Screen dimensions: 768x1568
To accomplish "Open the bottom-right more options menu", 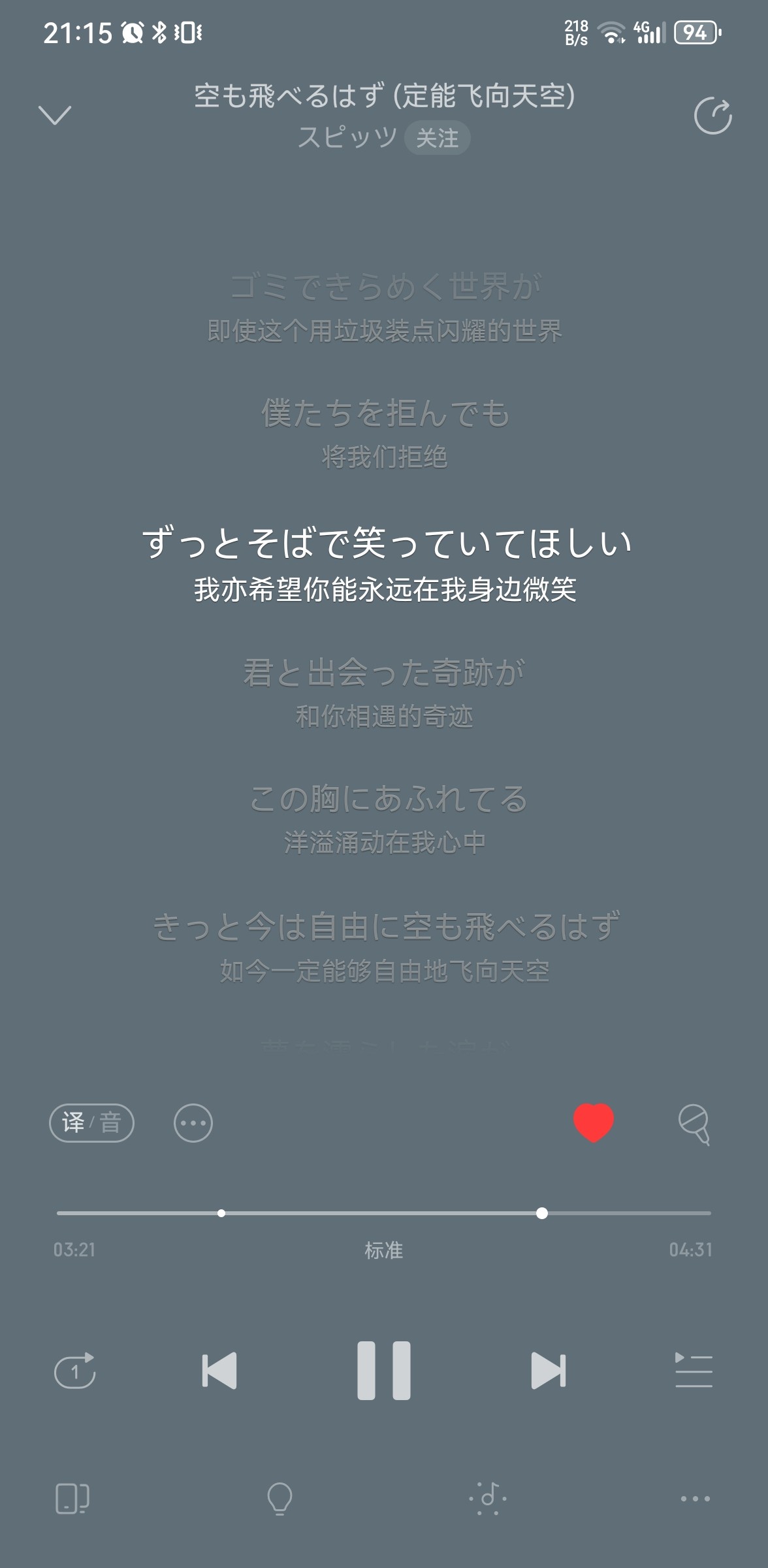I will [695, 1498].
